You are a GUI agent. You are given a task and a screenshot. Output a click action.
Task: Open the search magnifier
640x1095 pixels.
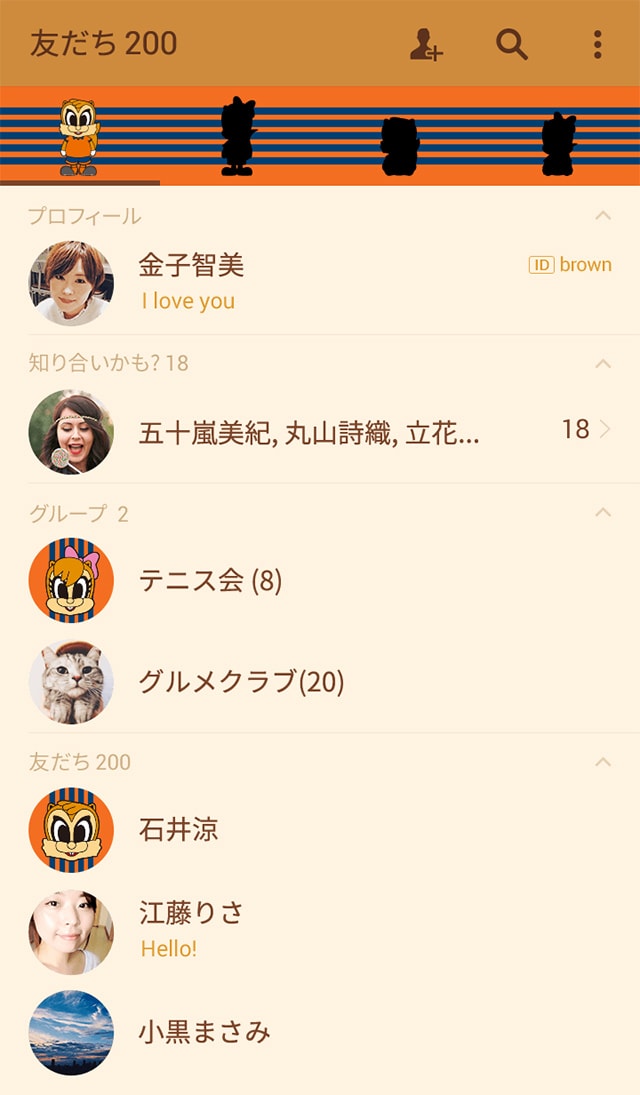pos(512,45)
